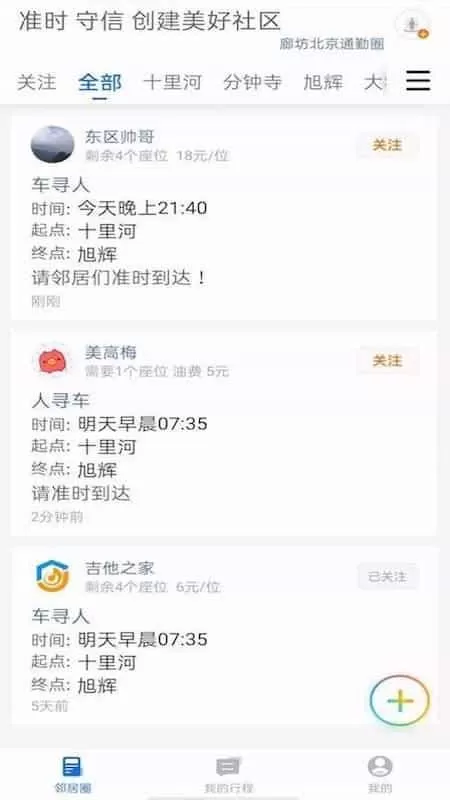Open the 分钟寺 tab
Viewport: 450px width, 800px height.
[x=252, y=82]
